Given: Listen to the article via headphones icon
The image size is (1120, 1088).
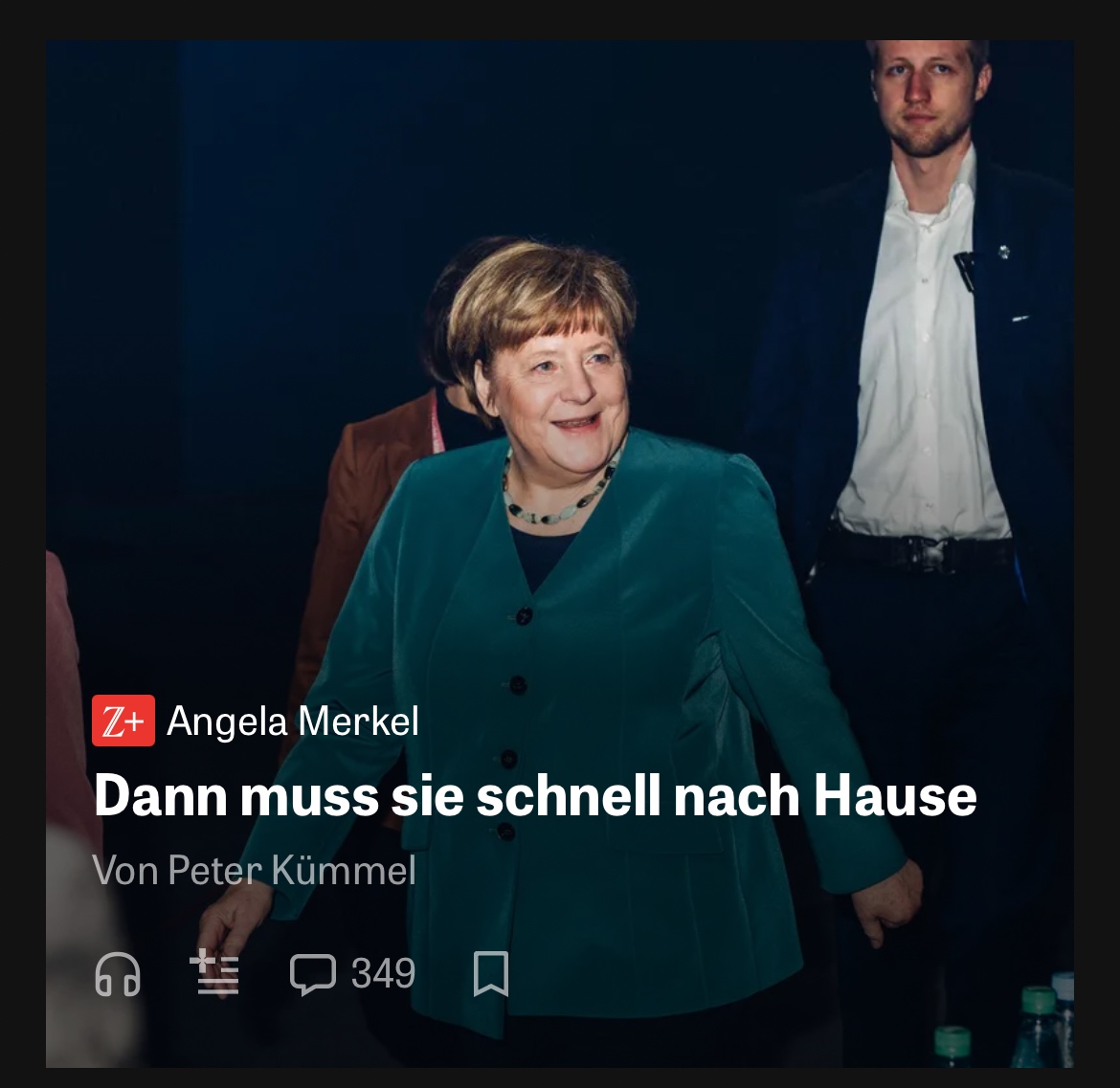Looking at the screenshot, I should click(118, 975).
